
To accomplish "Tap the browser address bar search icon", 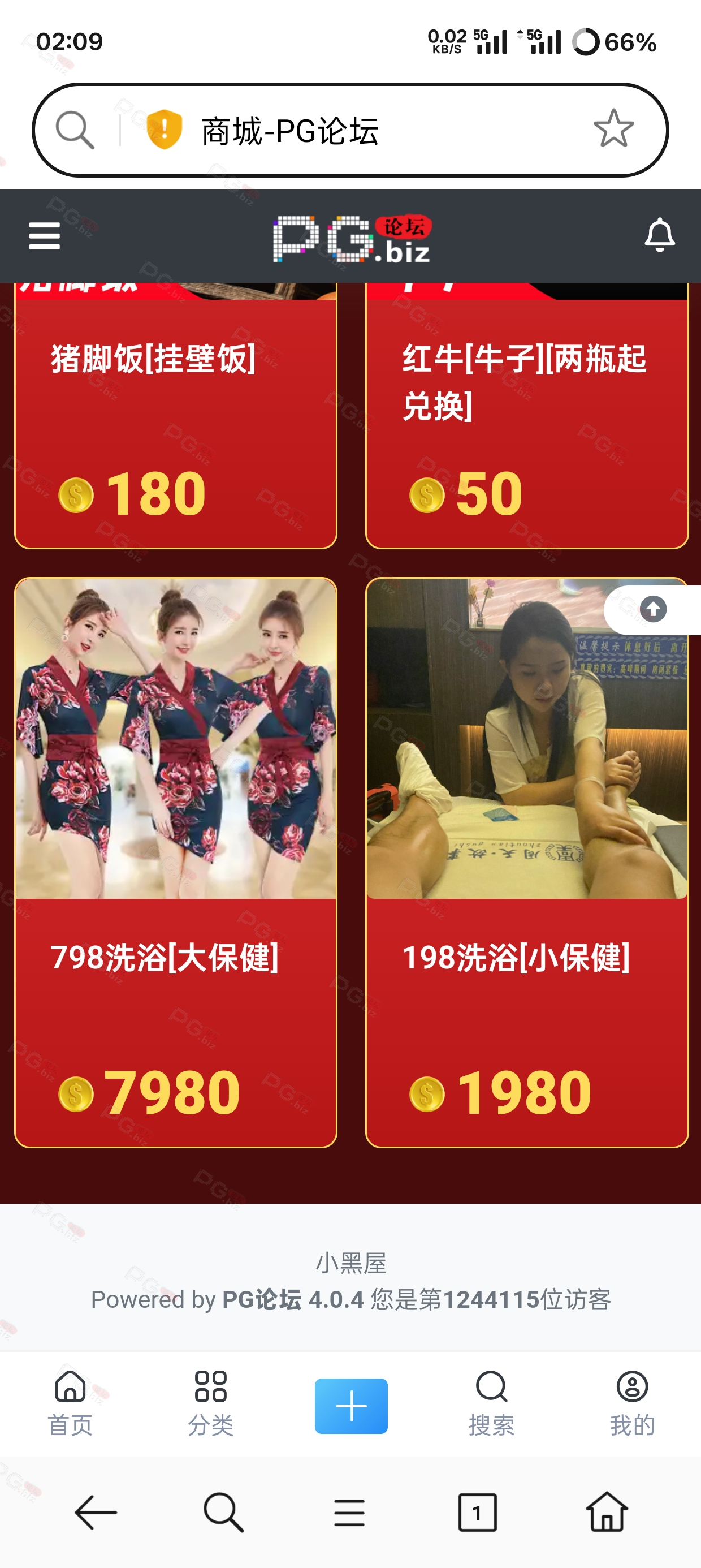I will click(x=75, y=130).
